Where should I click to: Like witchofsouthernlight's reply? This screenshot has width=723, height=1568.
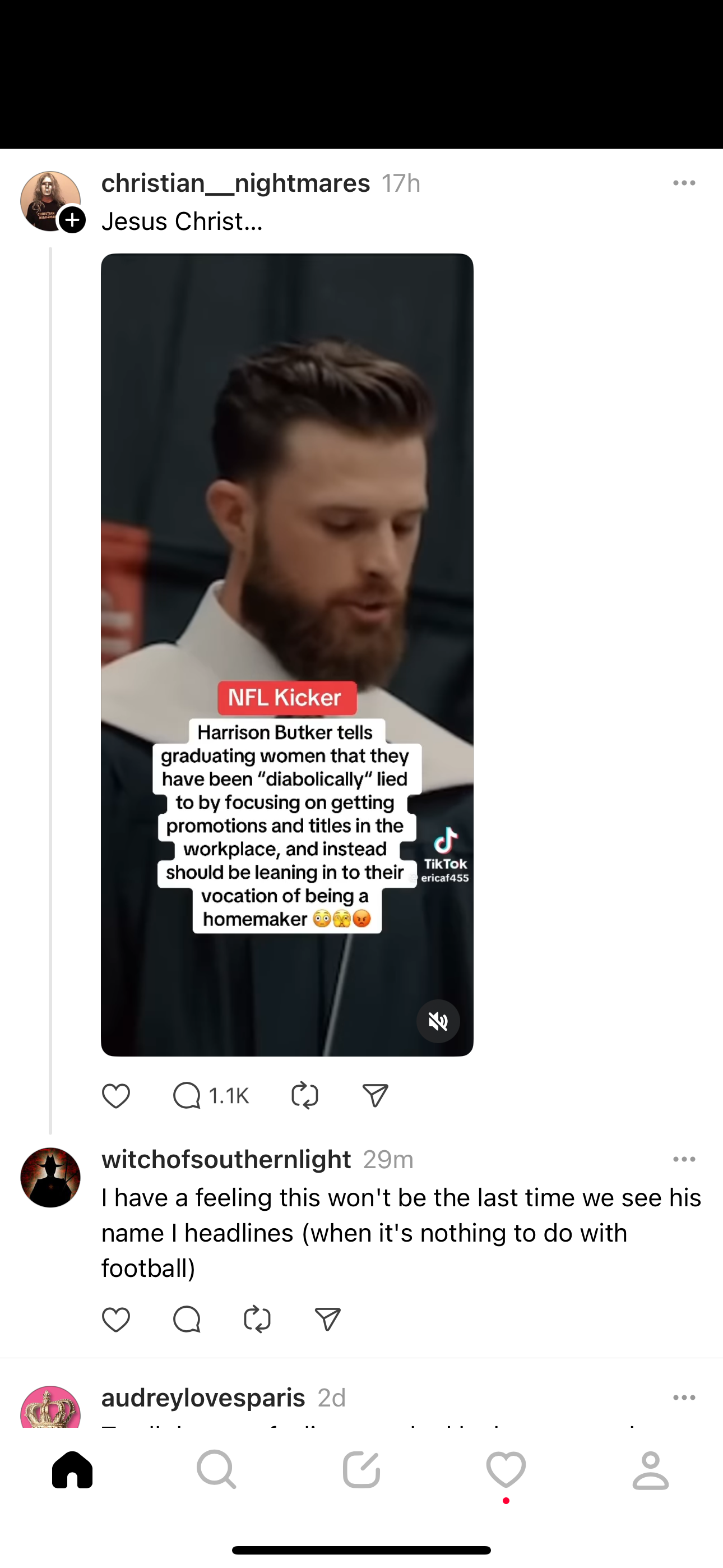[115, 1320]
